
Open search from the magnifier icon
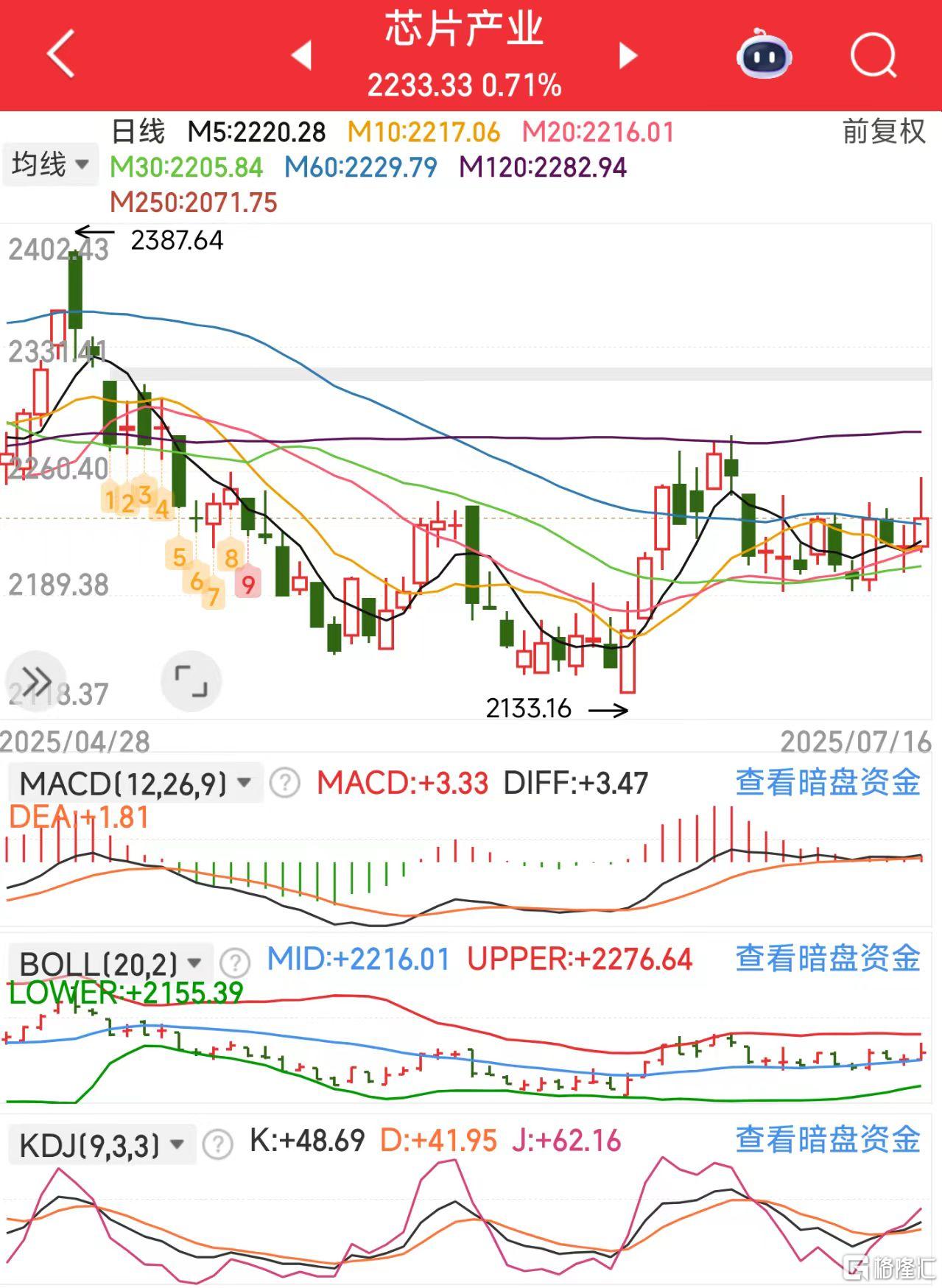click(873, 54)
